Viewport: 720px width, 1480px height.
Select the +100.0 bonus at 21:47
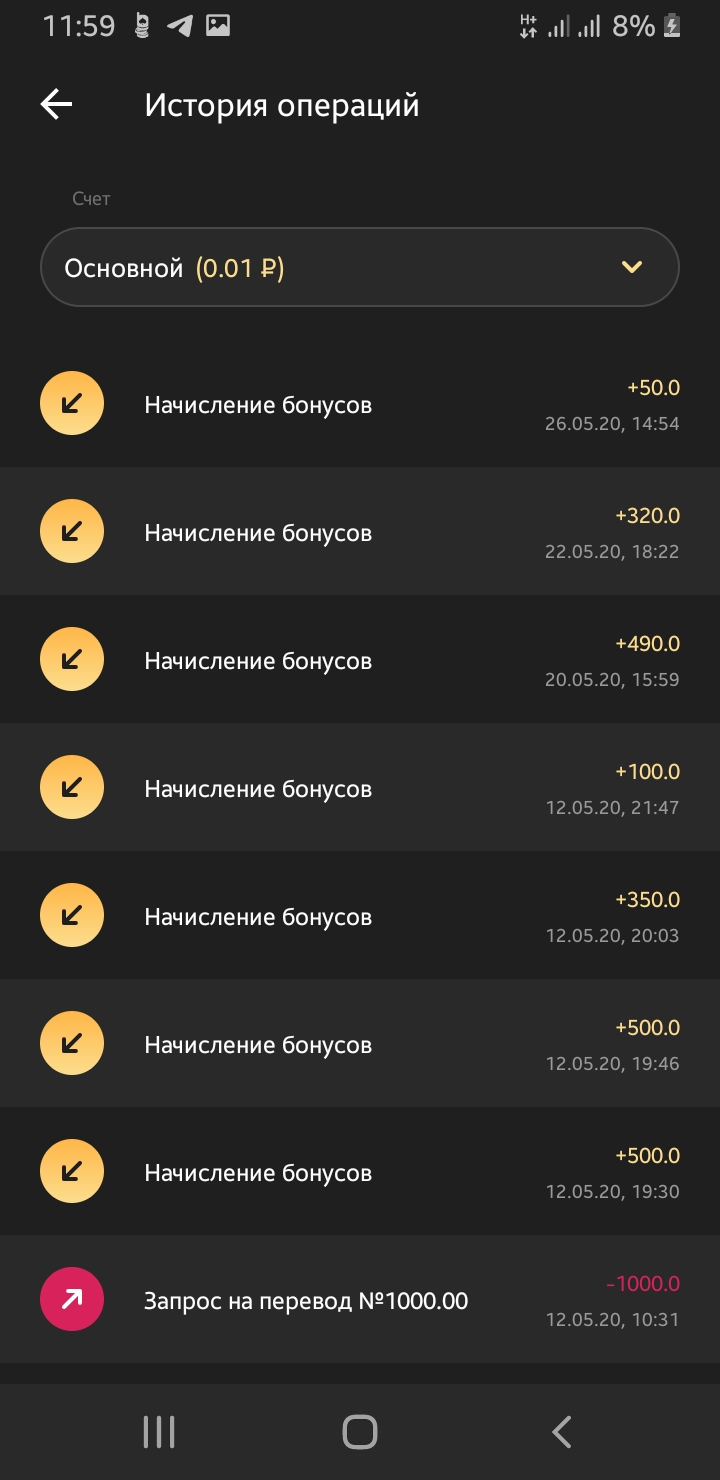pyautogui.click(x=360, y=788)
